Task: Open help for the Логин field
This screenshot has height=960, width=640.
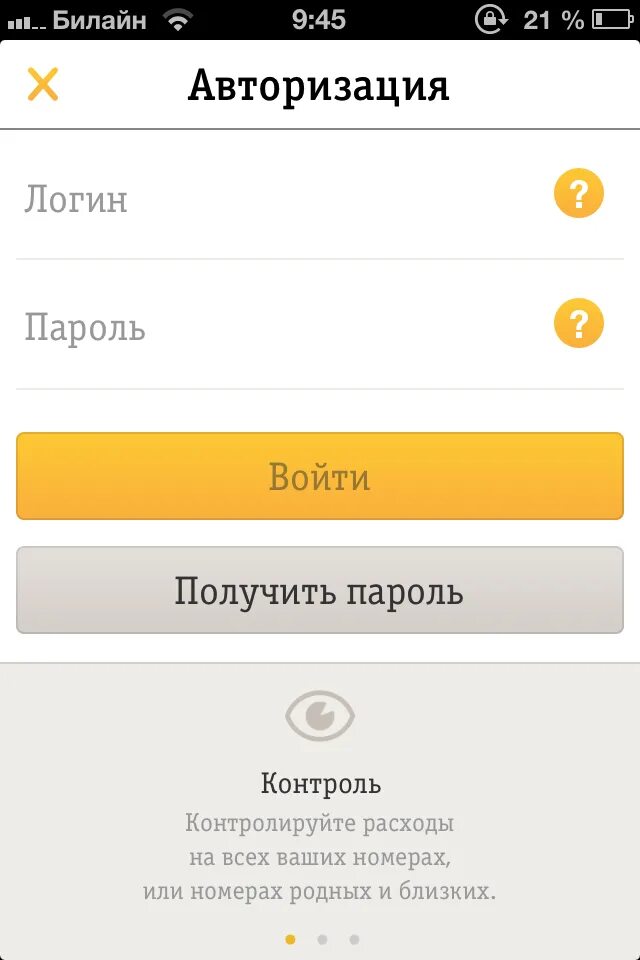Action: (x=579, y=194)
